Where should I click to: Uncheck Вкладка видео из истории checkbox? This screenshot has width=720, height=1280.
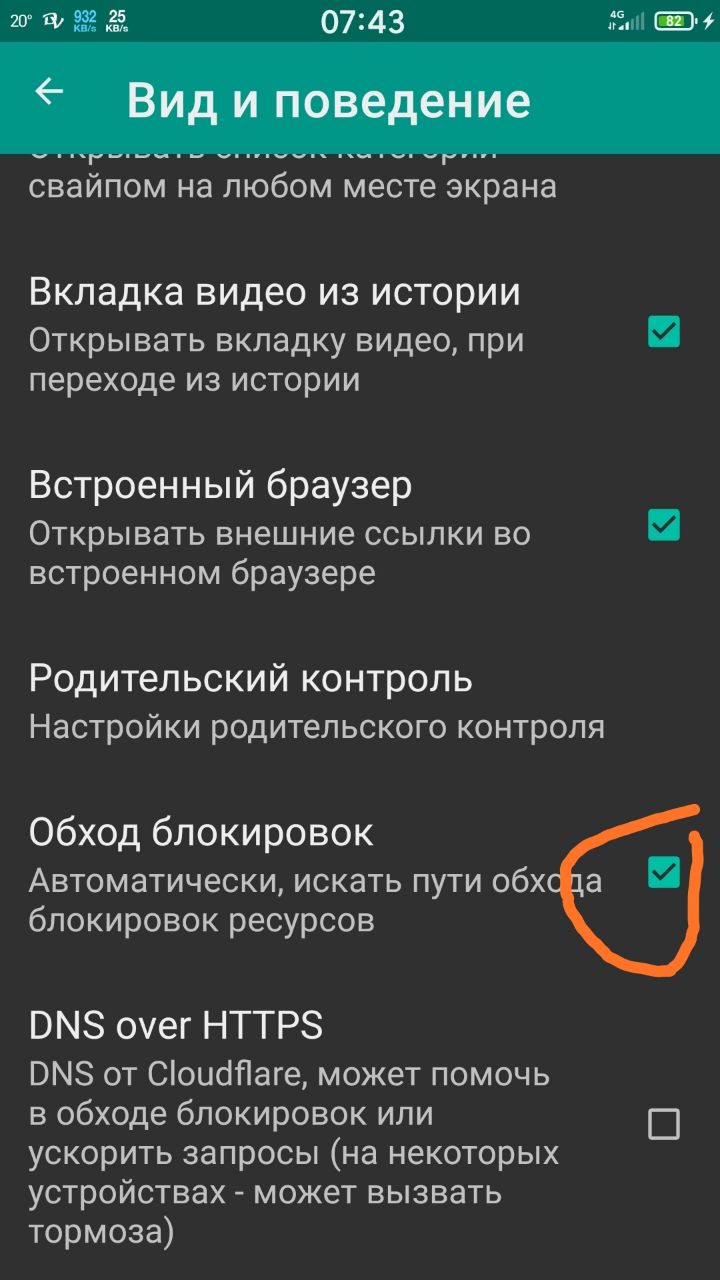tap(663, 331)
